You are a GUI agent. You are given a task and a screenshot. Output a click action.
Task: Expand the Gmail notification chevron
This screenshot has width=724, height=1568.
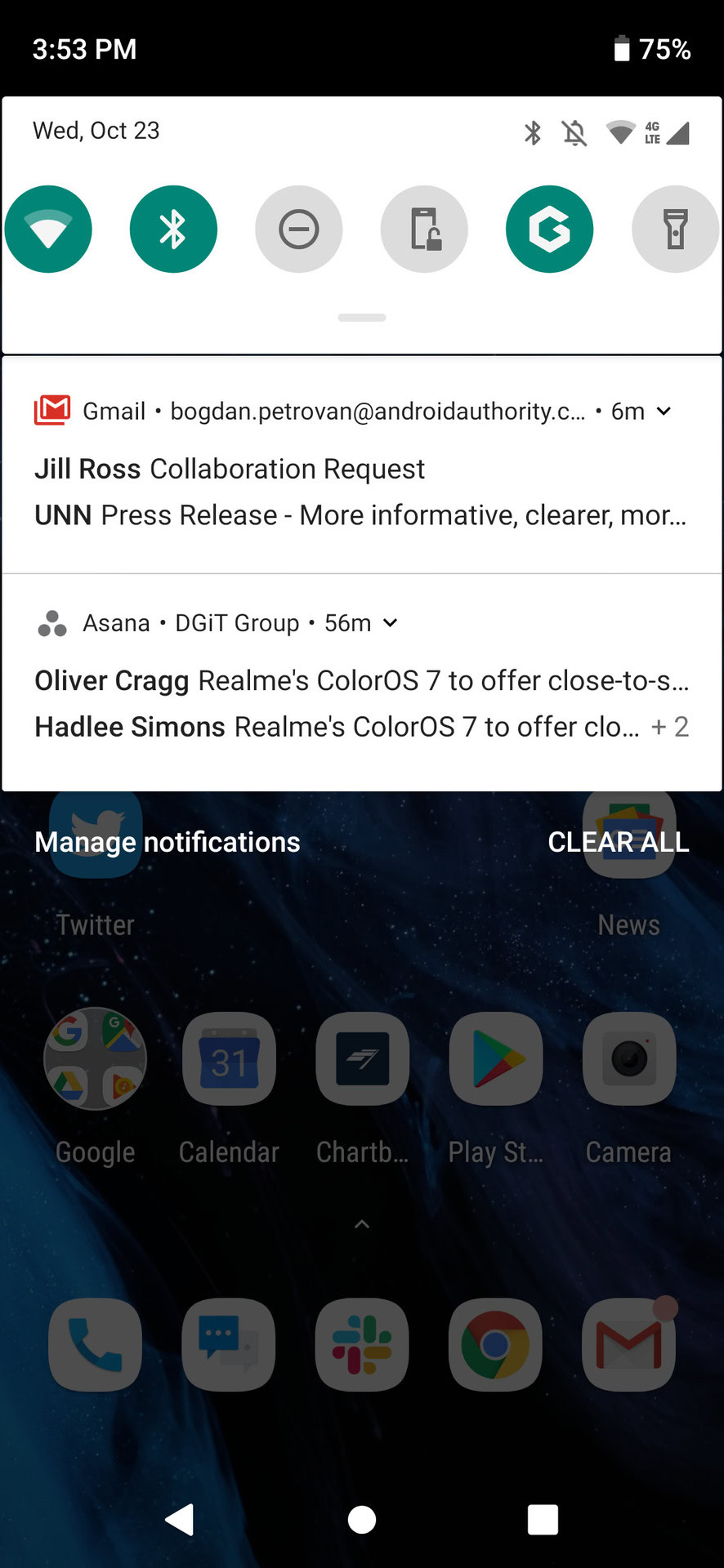(x=664, y=411)
